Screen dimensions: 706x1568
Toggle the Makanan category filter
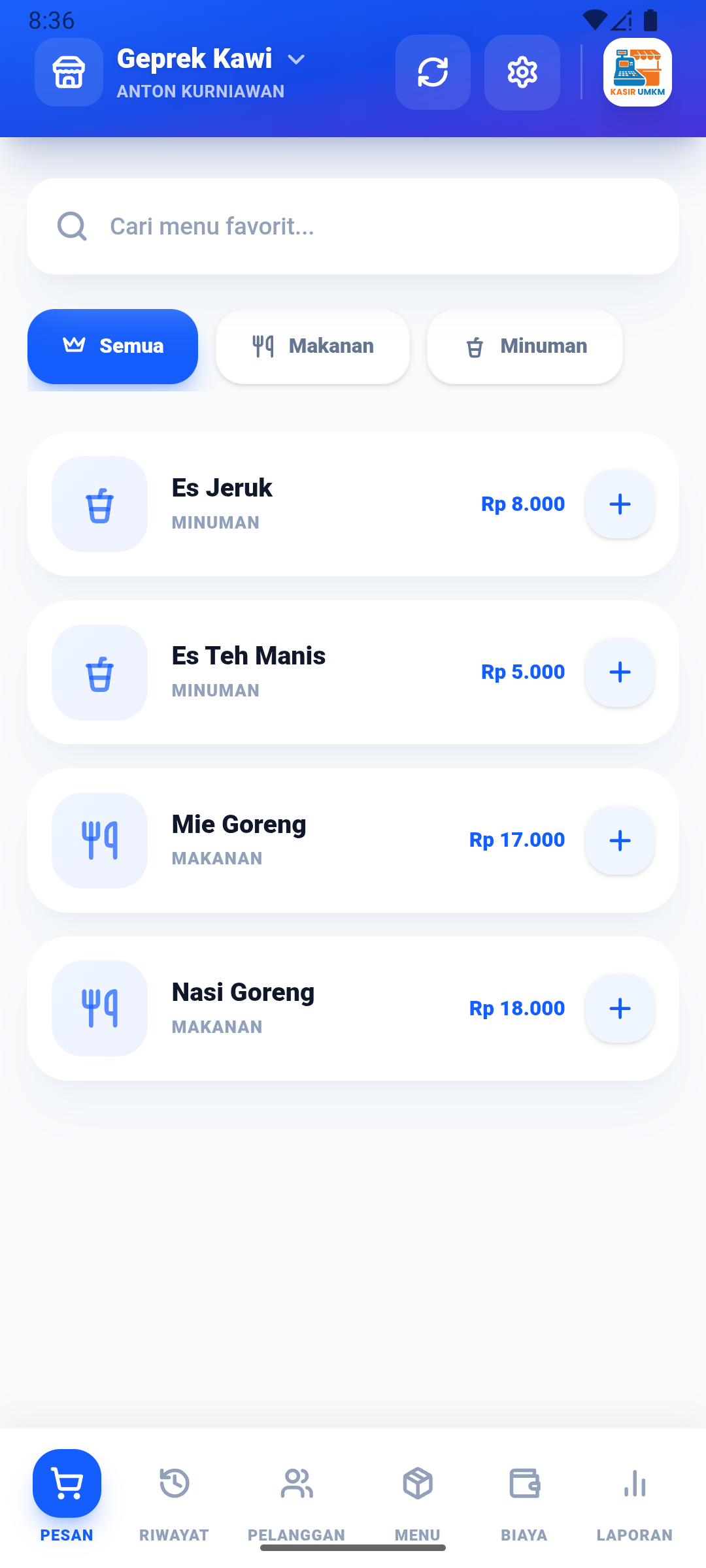(x=312, y=346)
